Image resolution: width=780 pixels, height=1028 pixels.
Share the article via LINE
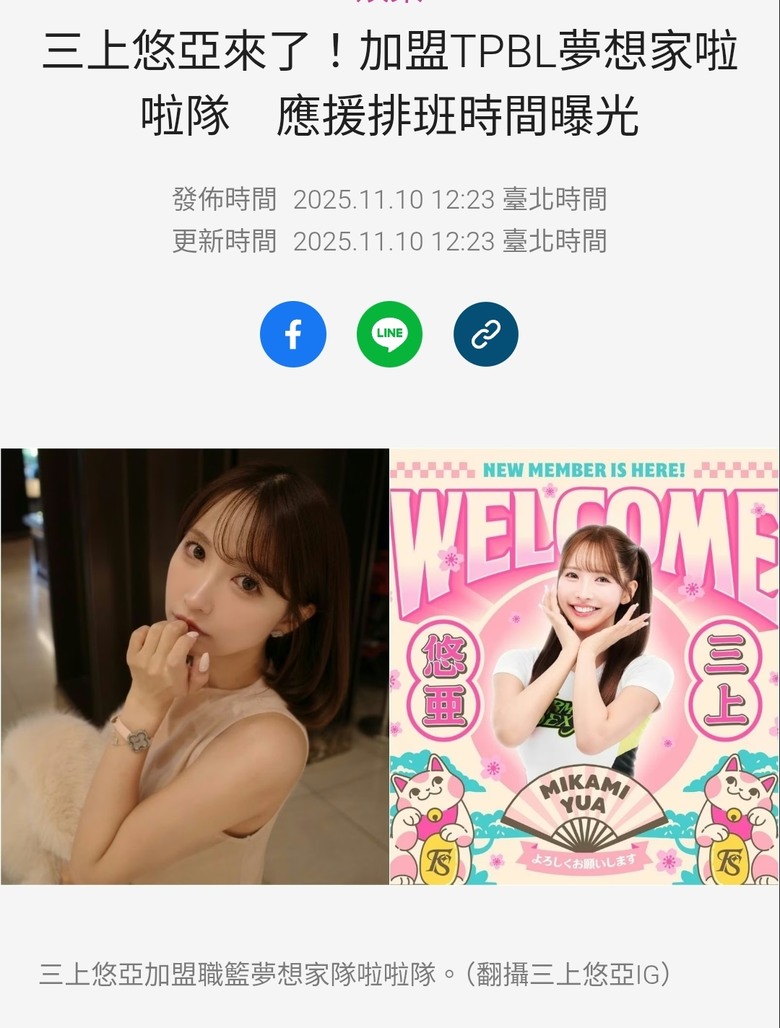[x=389, y=334]
